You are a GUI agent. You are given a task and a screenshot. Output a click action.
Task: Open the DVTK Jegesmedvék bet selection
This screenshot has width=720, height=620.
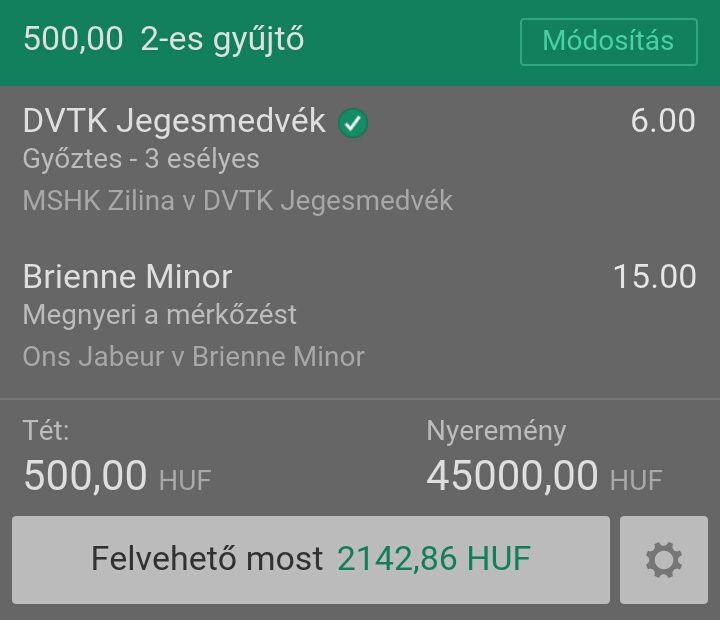coord(174,122)
